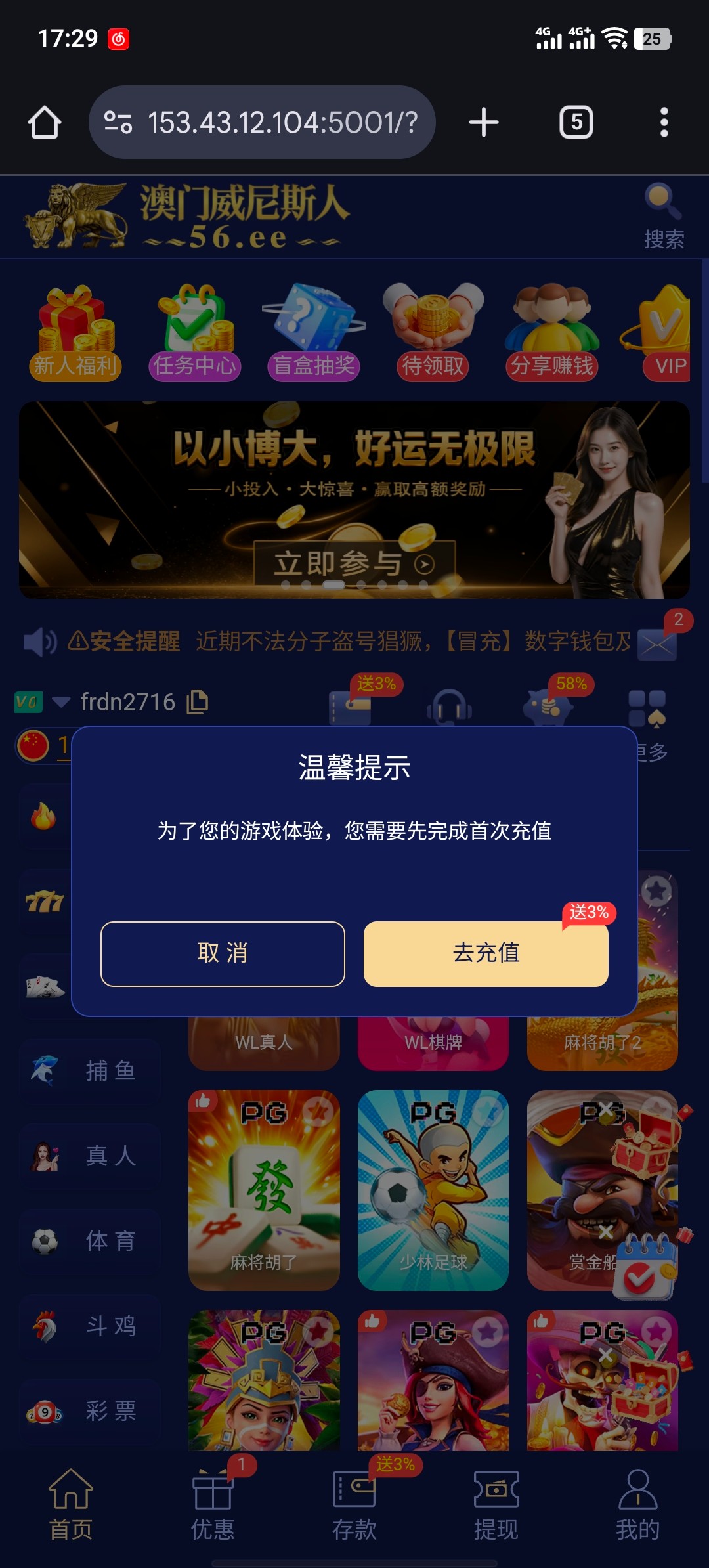Copy the username frdn2716
Screen dimensions: 709x1568
(198, 702)
